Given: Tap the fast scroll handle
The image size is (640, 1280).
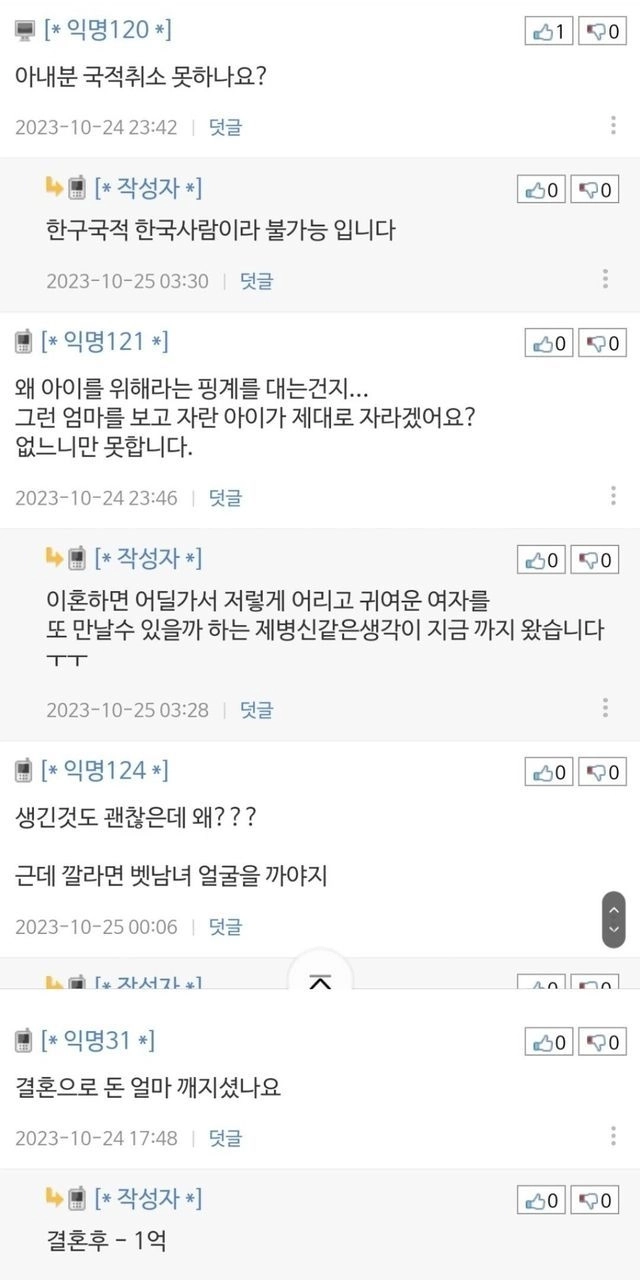Looking at the screenshot, I should pos(614,920).
